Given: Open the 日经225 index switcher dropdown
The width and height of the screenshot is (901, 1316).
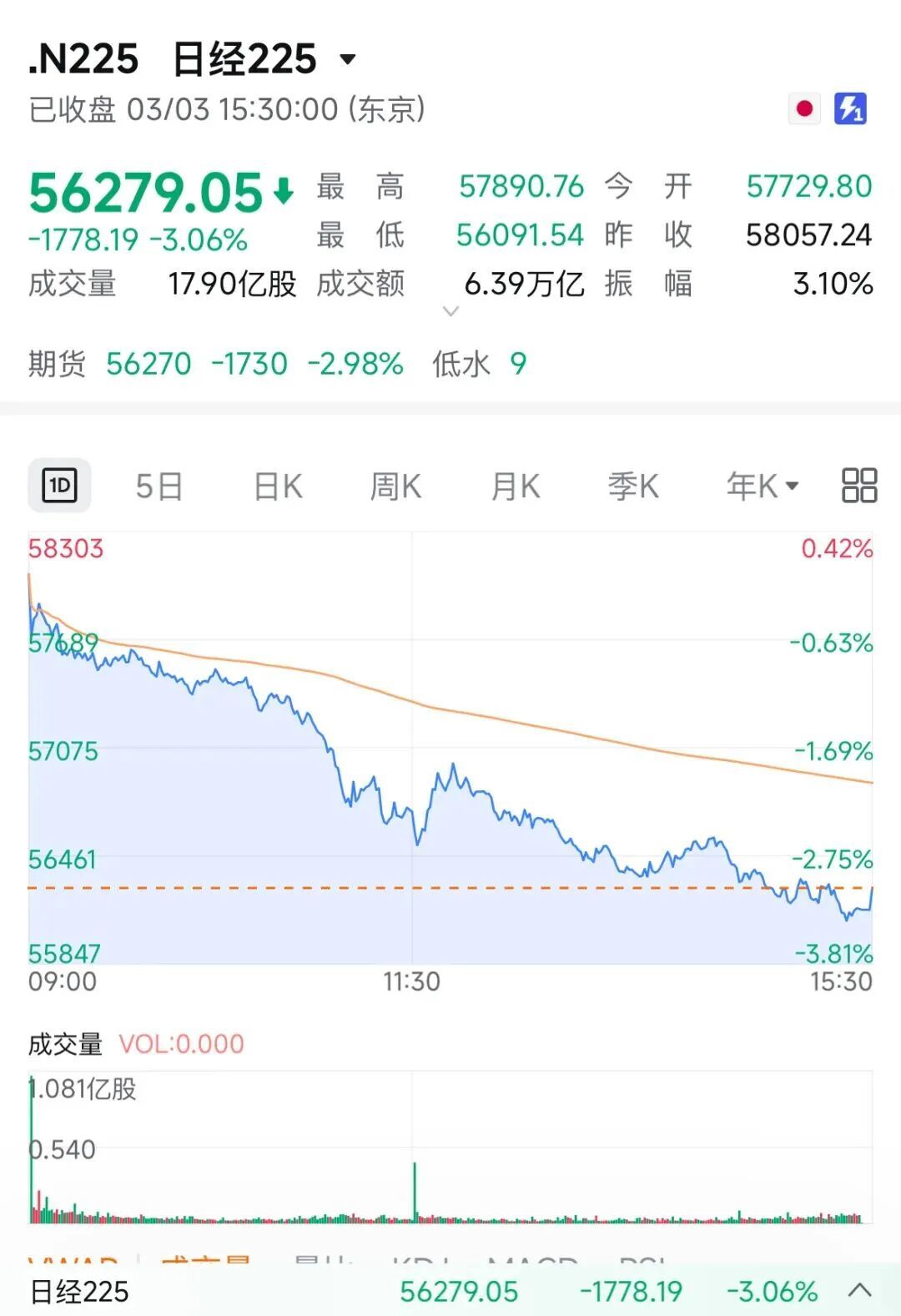Looking at the screenshot, I should [x=348, y=59].
